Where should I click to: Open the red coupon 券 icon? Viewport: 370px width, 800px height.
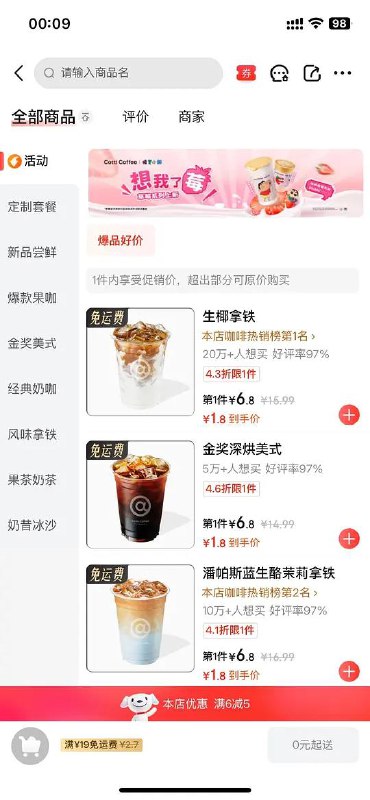pyautogui.click(x=246, y=73)
